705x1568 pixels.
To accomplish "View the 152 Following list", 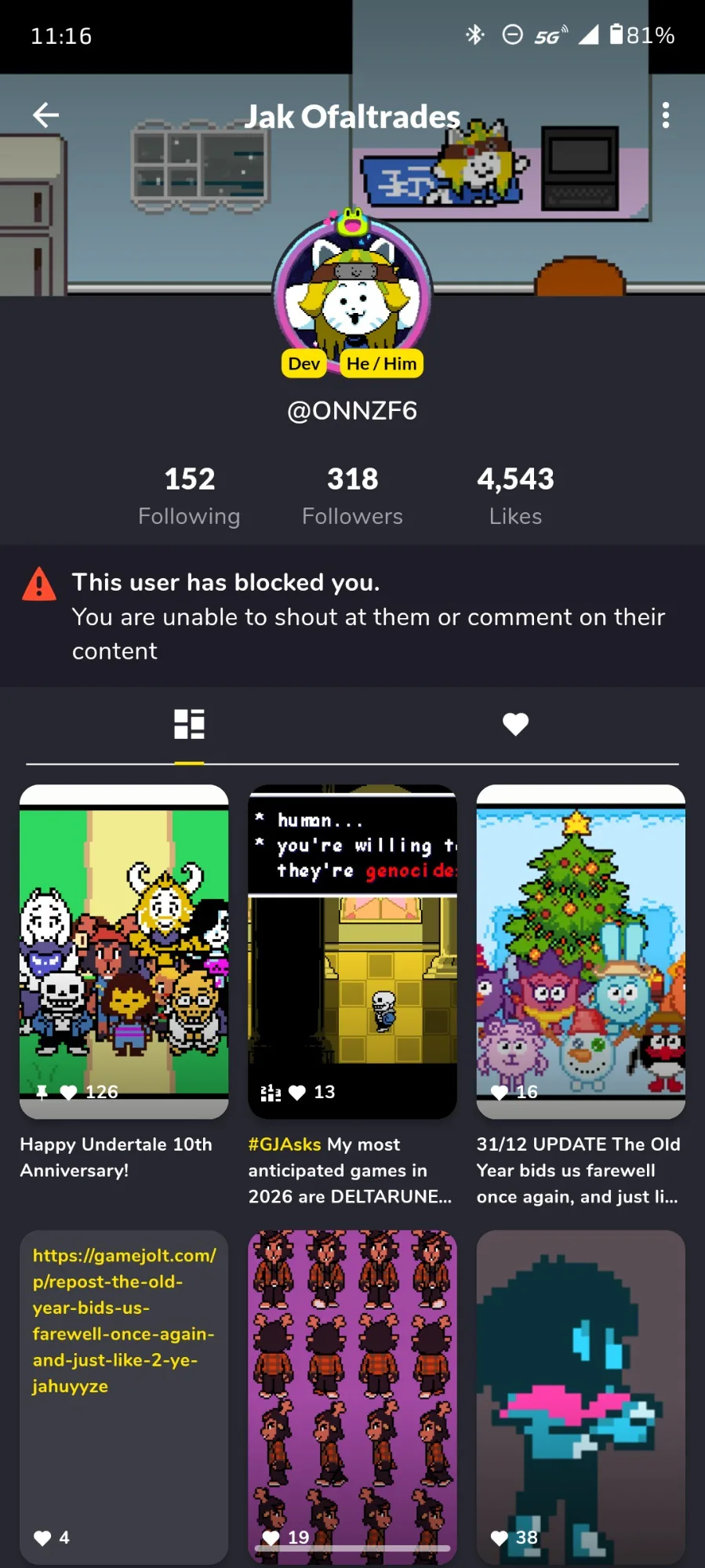I will 189,495.
